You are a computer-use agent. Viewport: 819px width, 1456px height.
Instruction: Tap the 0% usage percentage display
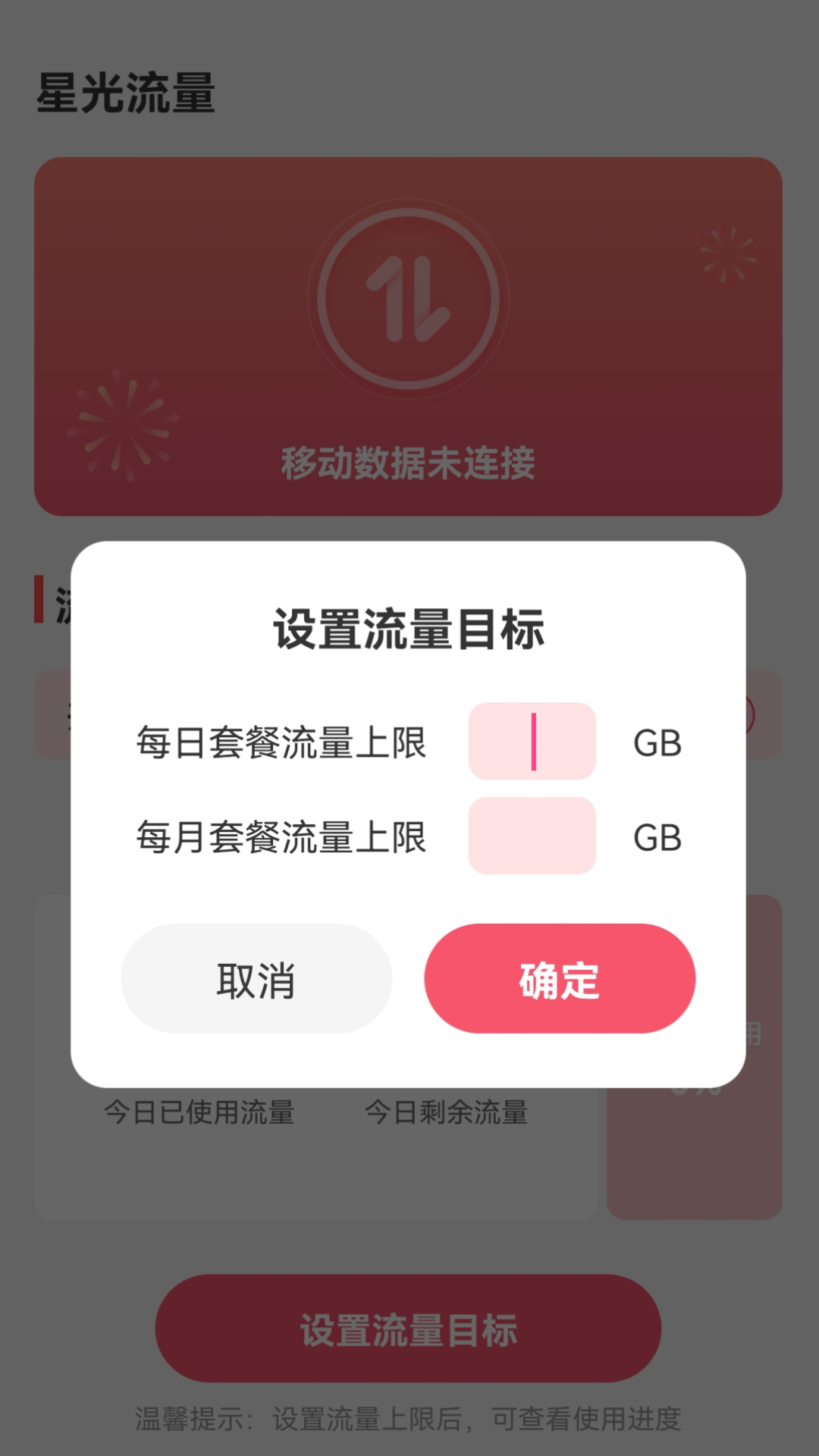[694, 1088]
